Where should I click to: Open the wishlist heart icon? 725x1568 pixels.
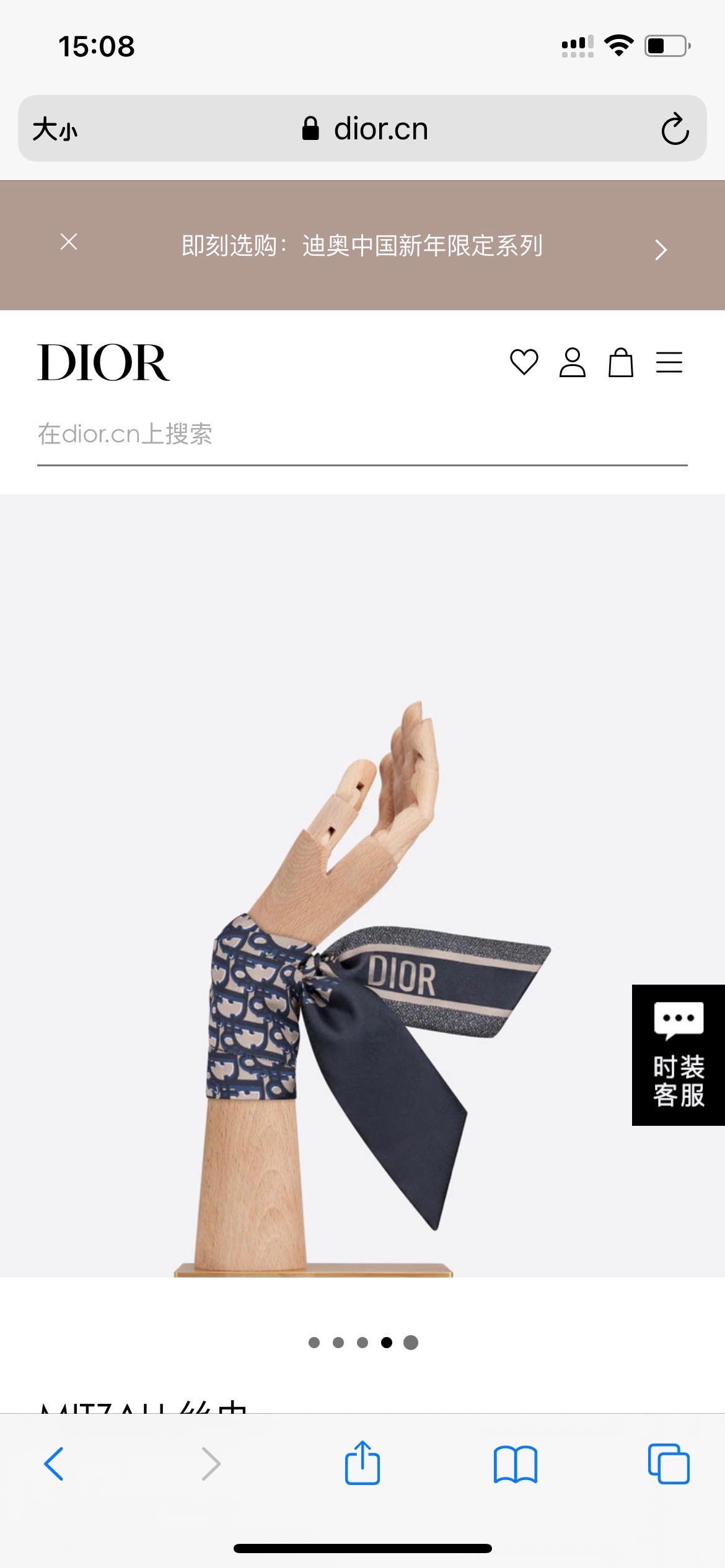(x=524, y=362)
